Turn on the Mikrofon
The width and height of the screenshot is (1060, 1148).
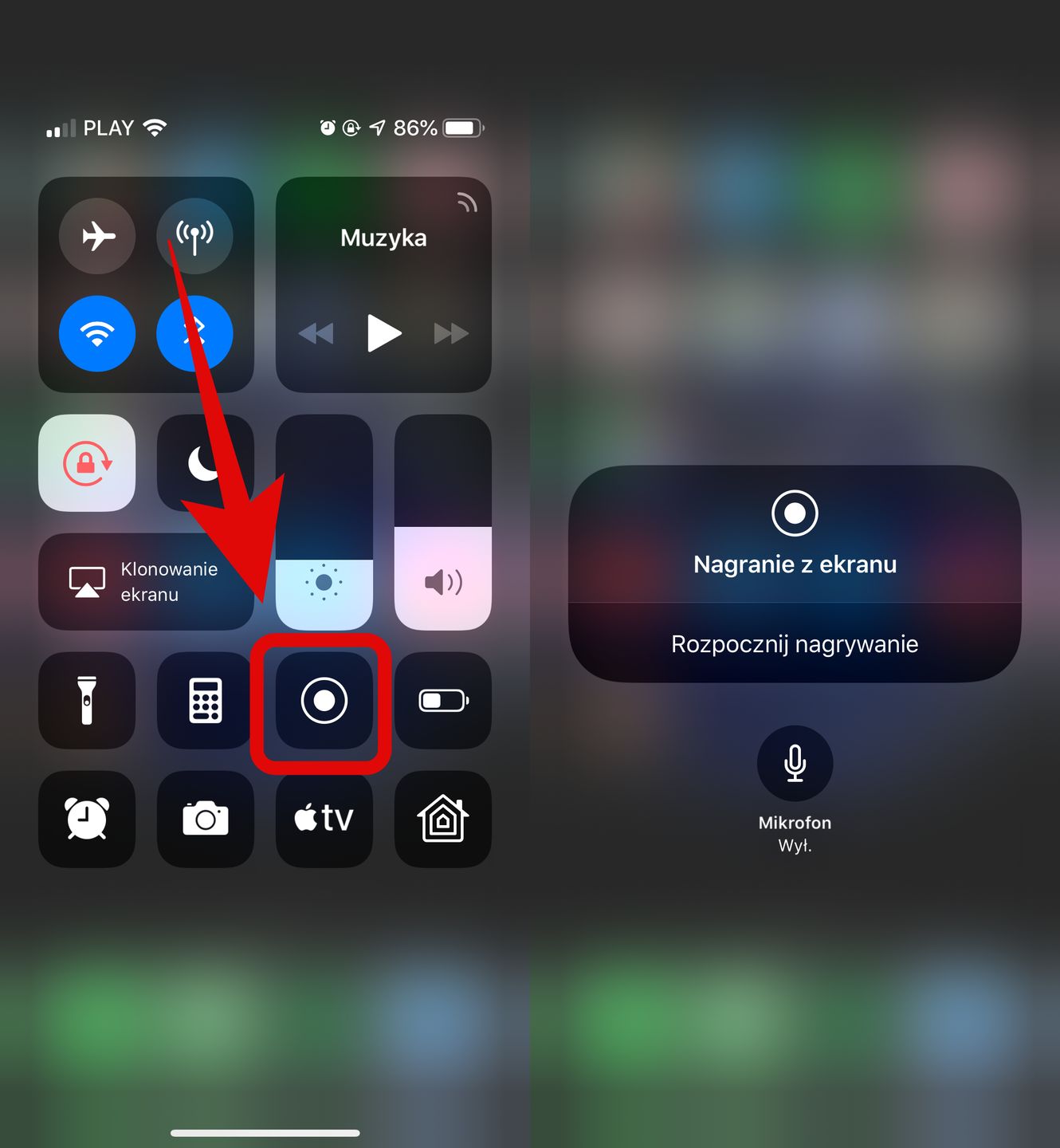[795, 763]
